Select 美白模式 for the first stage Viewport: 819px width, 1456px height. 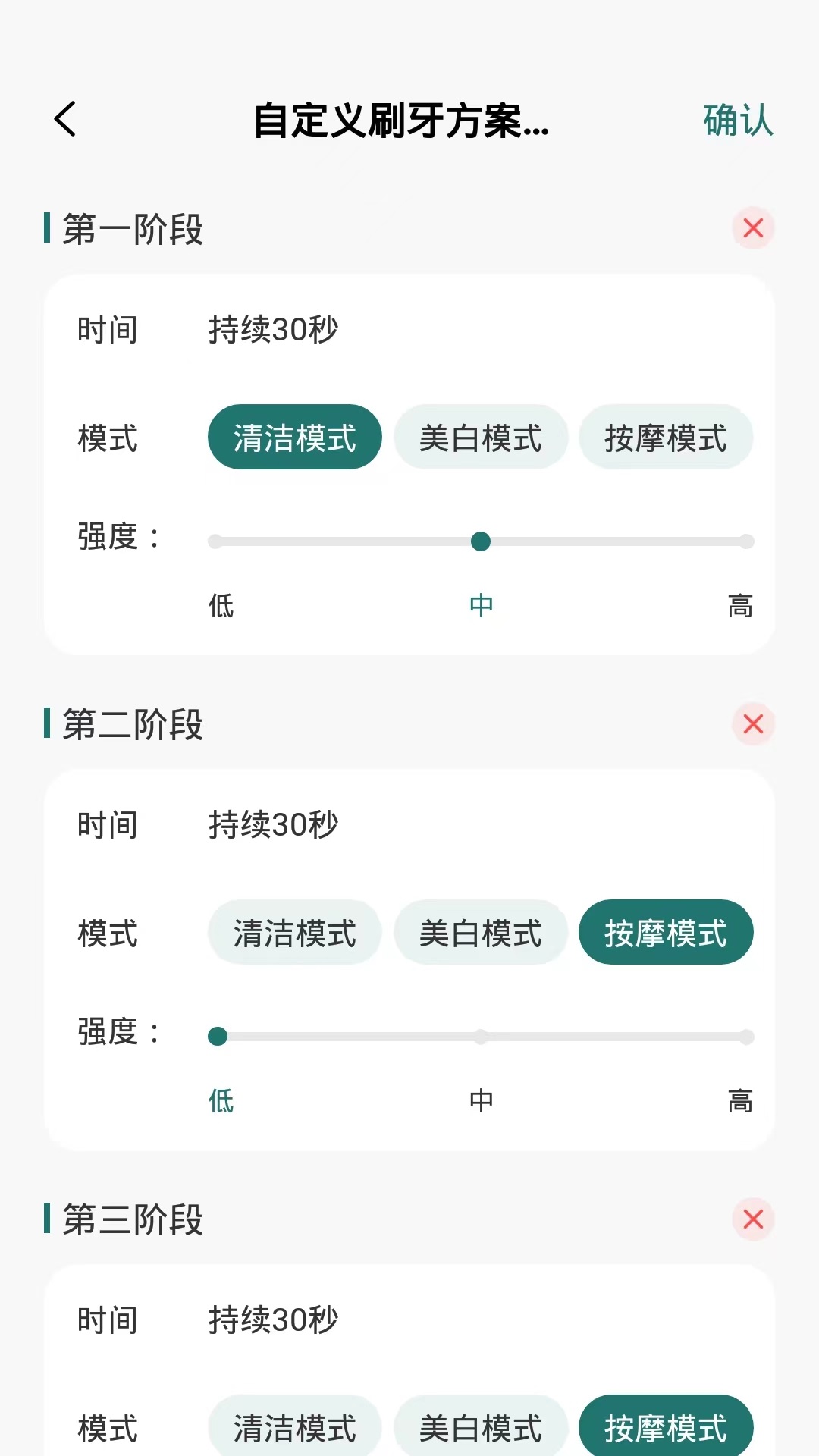point(480,437)
